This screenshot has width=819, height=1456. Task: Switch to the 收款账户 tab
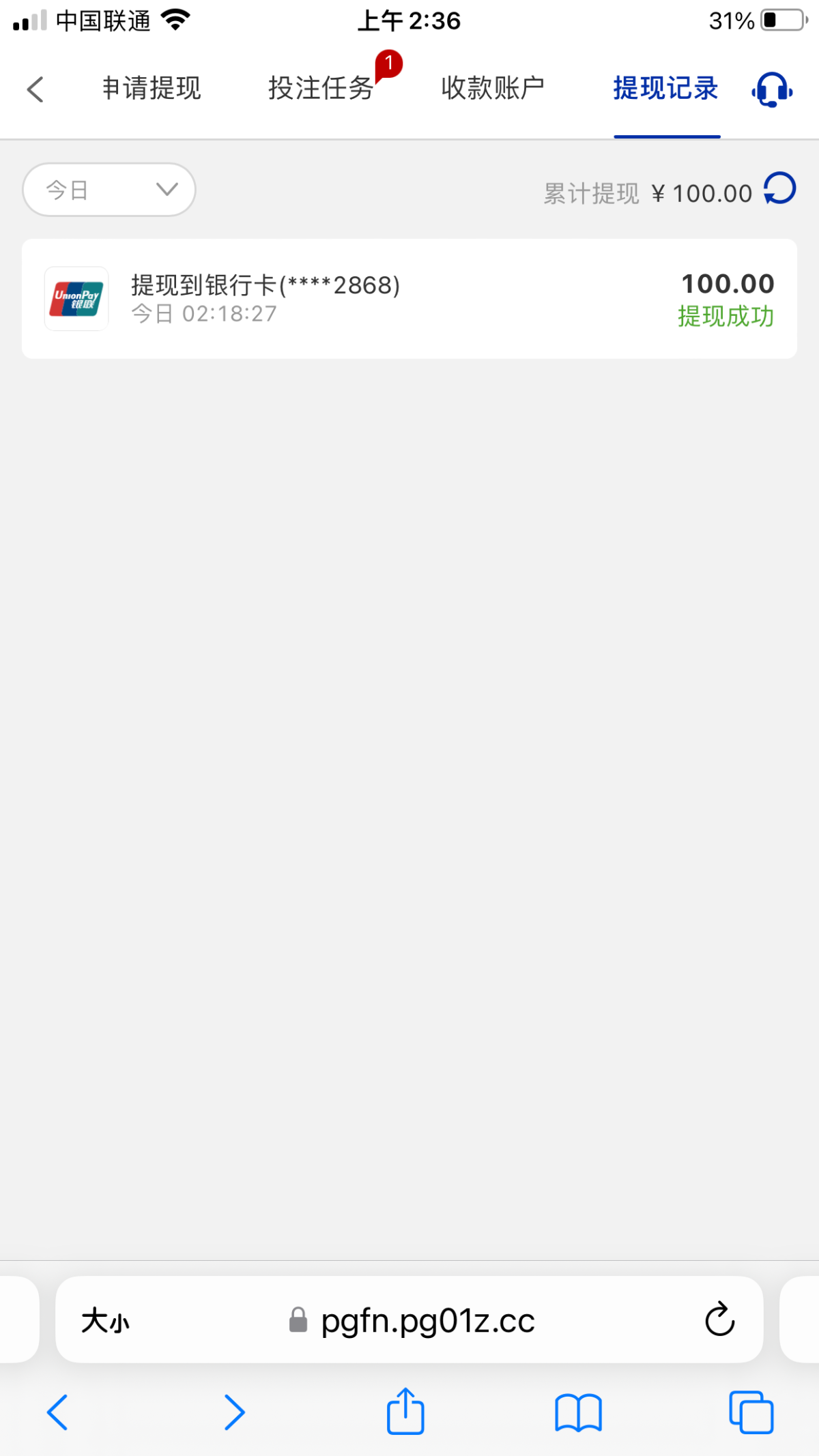click(492, 89)
